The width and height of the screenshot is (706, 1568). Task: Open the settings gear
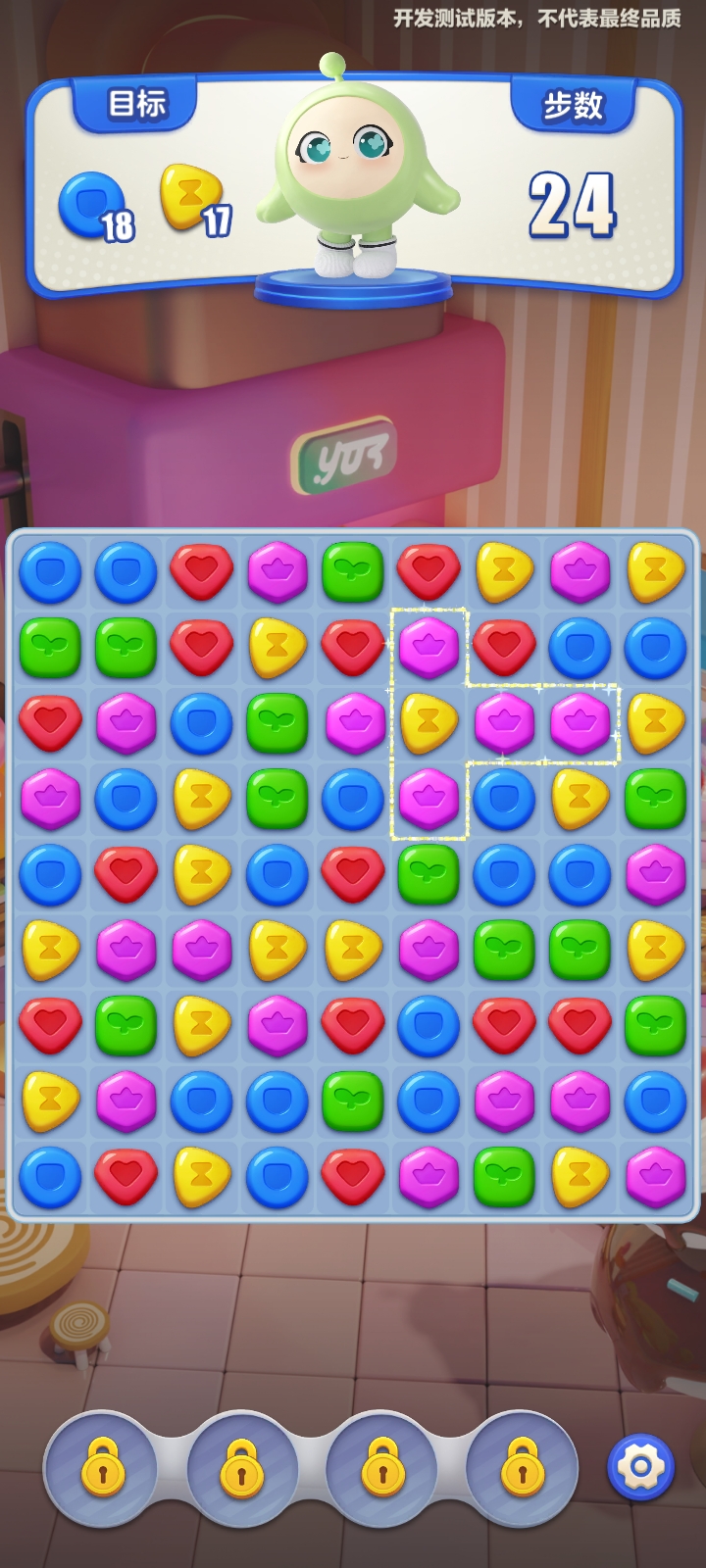[640, 1467]
